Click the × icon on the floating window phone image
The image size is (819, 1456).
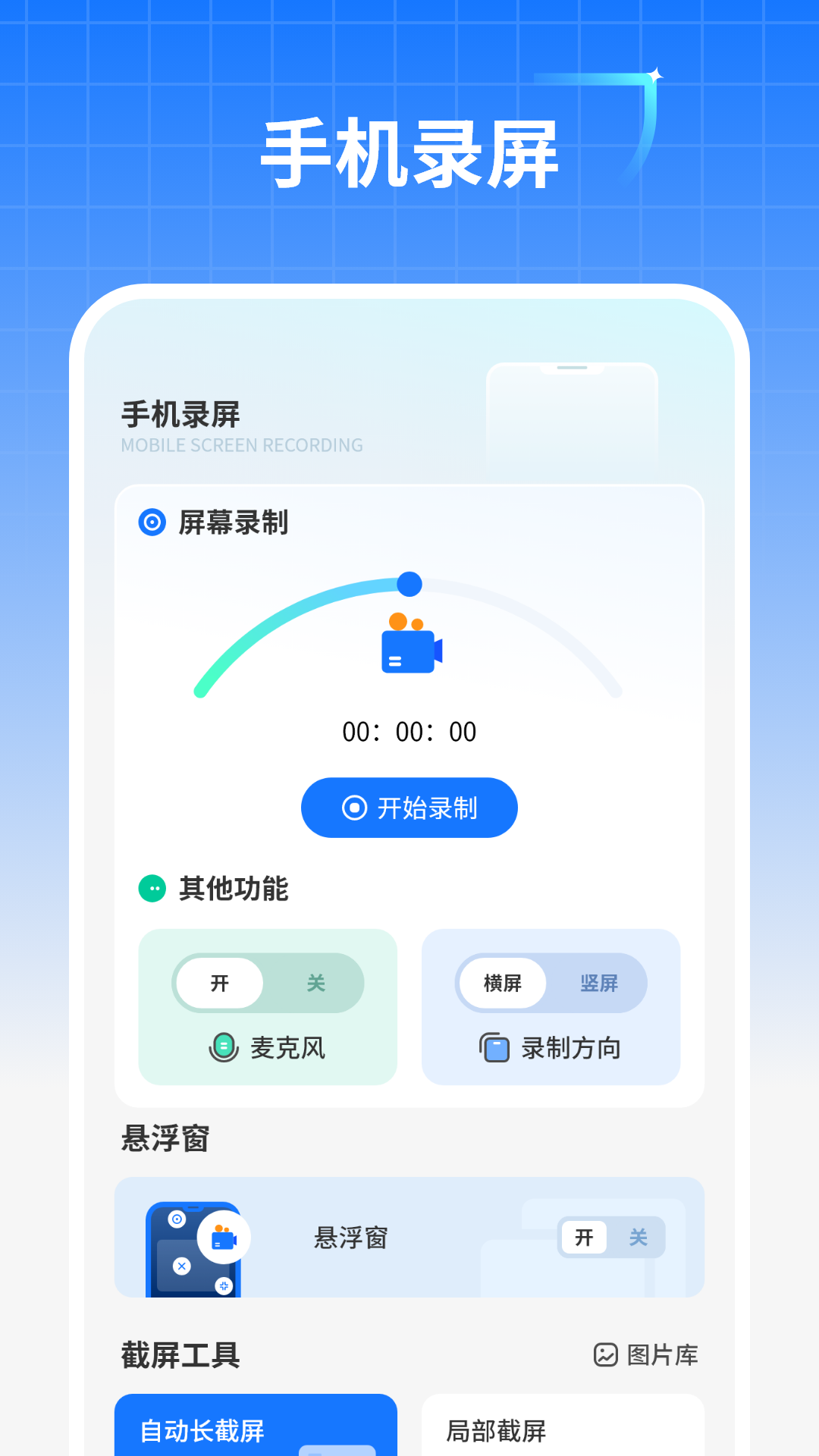click(182, 1266)
